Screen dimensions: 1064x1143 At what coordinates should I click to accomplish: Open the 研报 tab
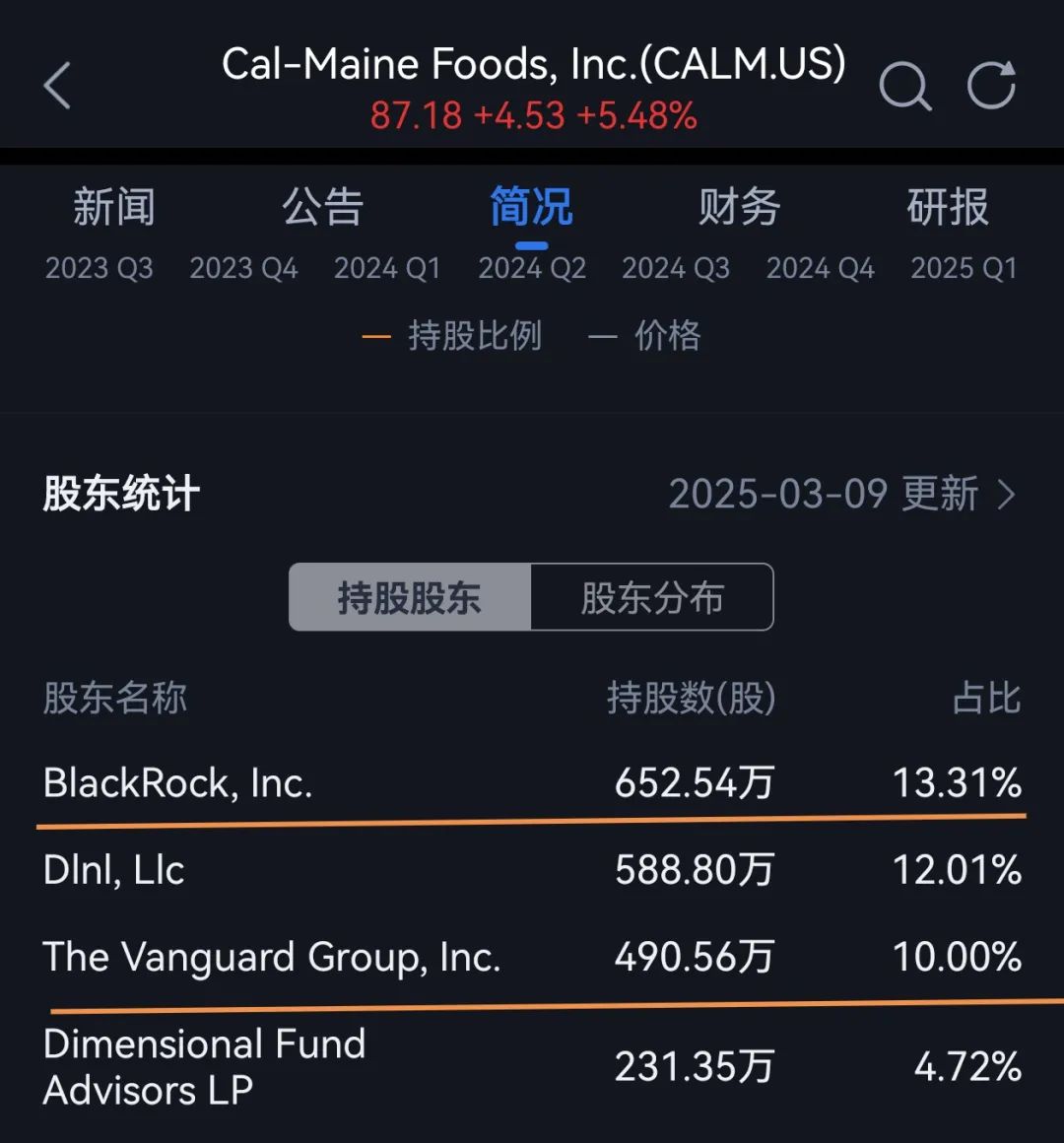(x=947, y=207)
